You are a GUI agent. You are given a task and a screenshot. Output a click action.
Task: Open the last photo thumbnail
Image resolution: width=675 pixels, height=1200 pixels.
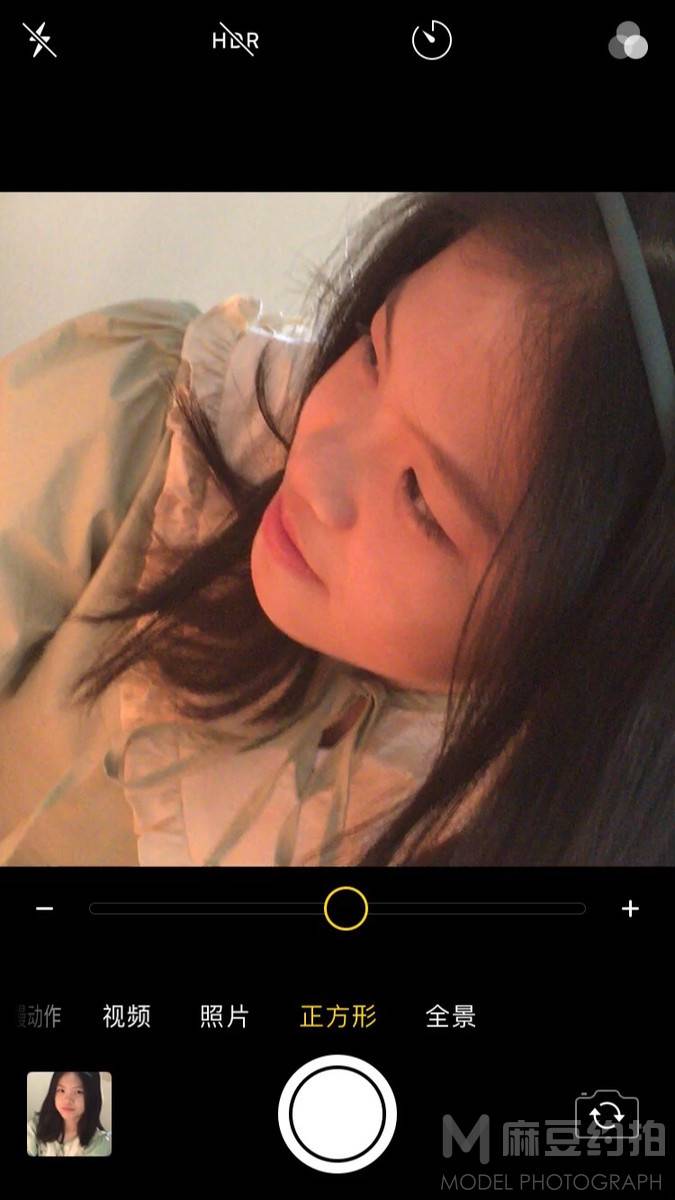tap(69, 1114)
